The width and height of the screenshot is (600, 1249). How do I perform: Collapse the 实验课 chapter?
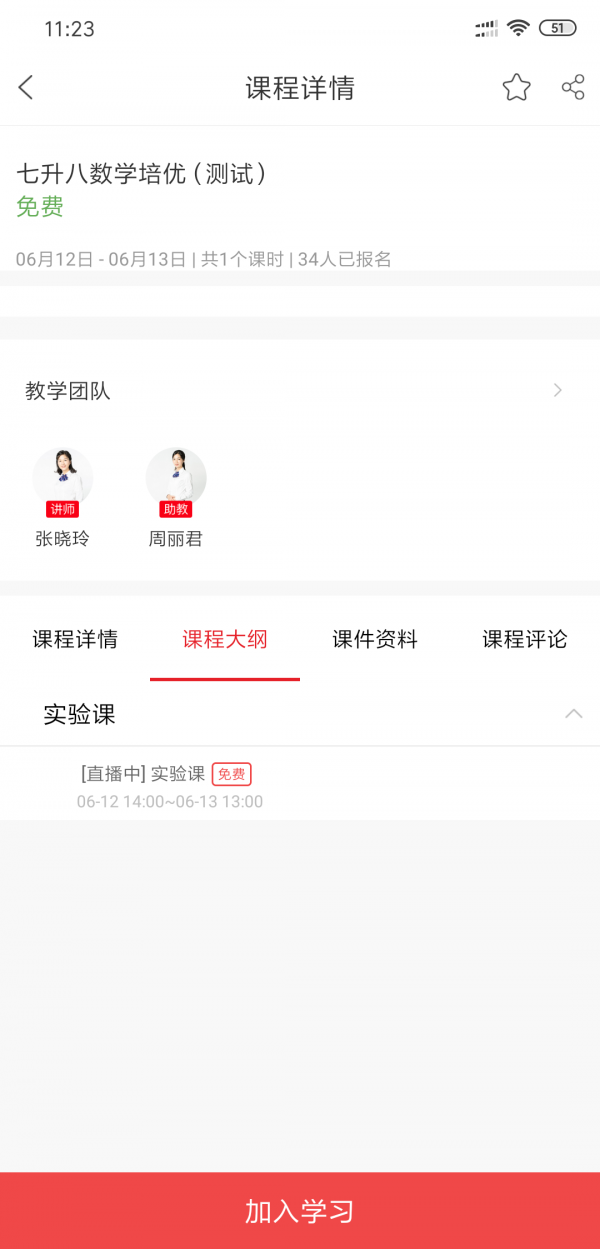573,714
